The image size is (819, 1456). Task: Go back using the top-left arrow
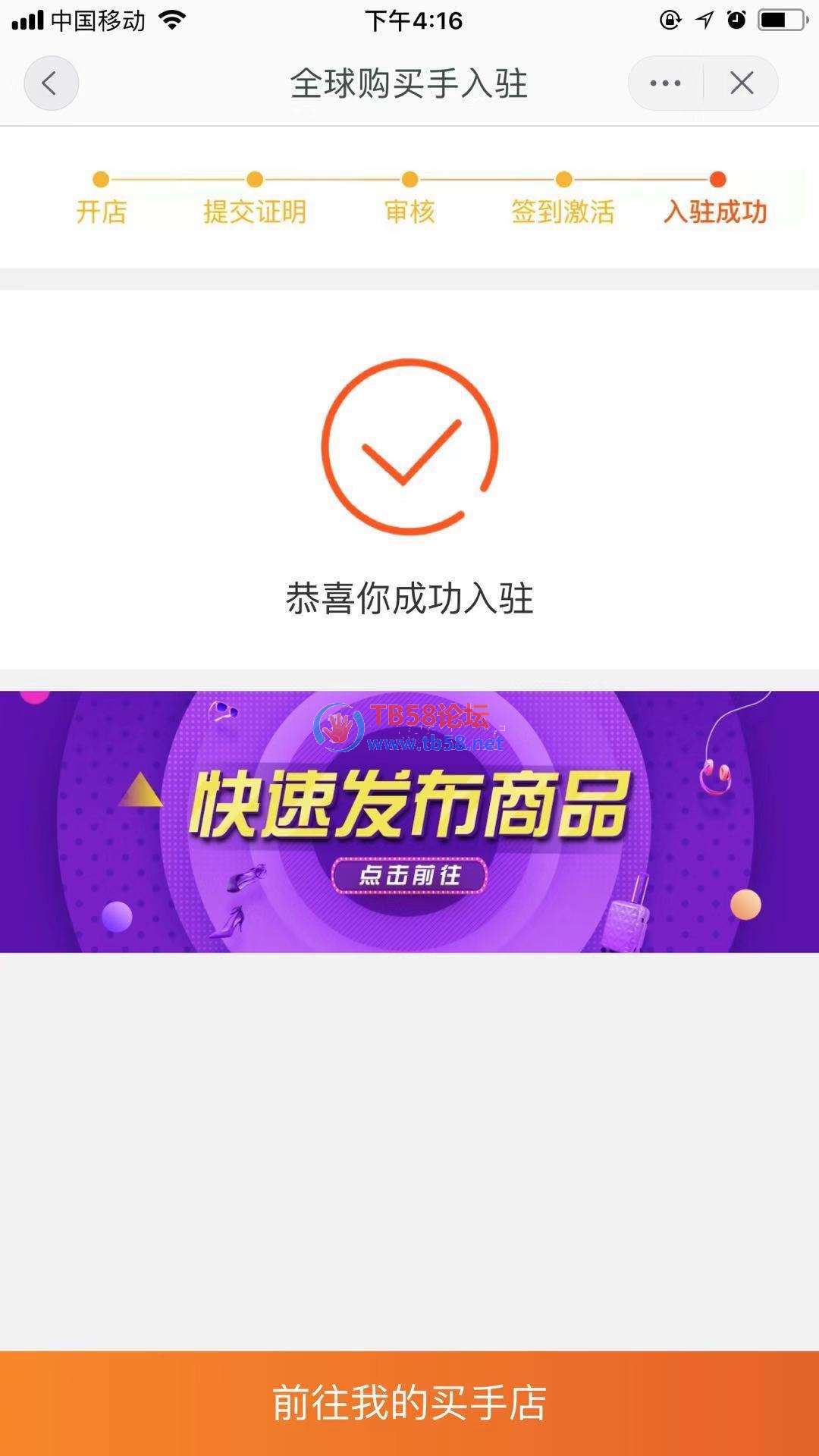pos(51,83)
